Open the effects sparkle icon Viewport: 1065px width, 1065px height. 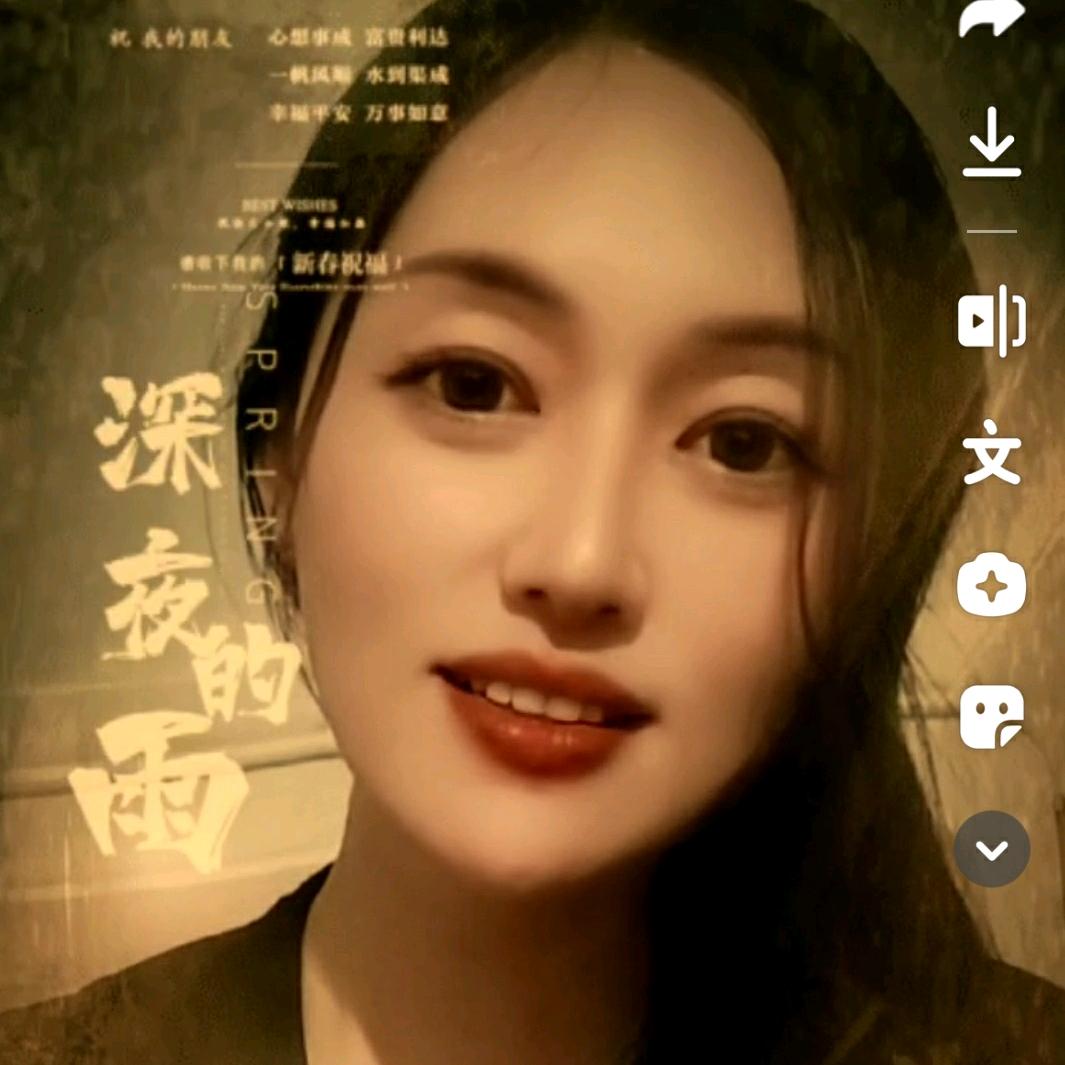click(991, 585)
